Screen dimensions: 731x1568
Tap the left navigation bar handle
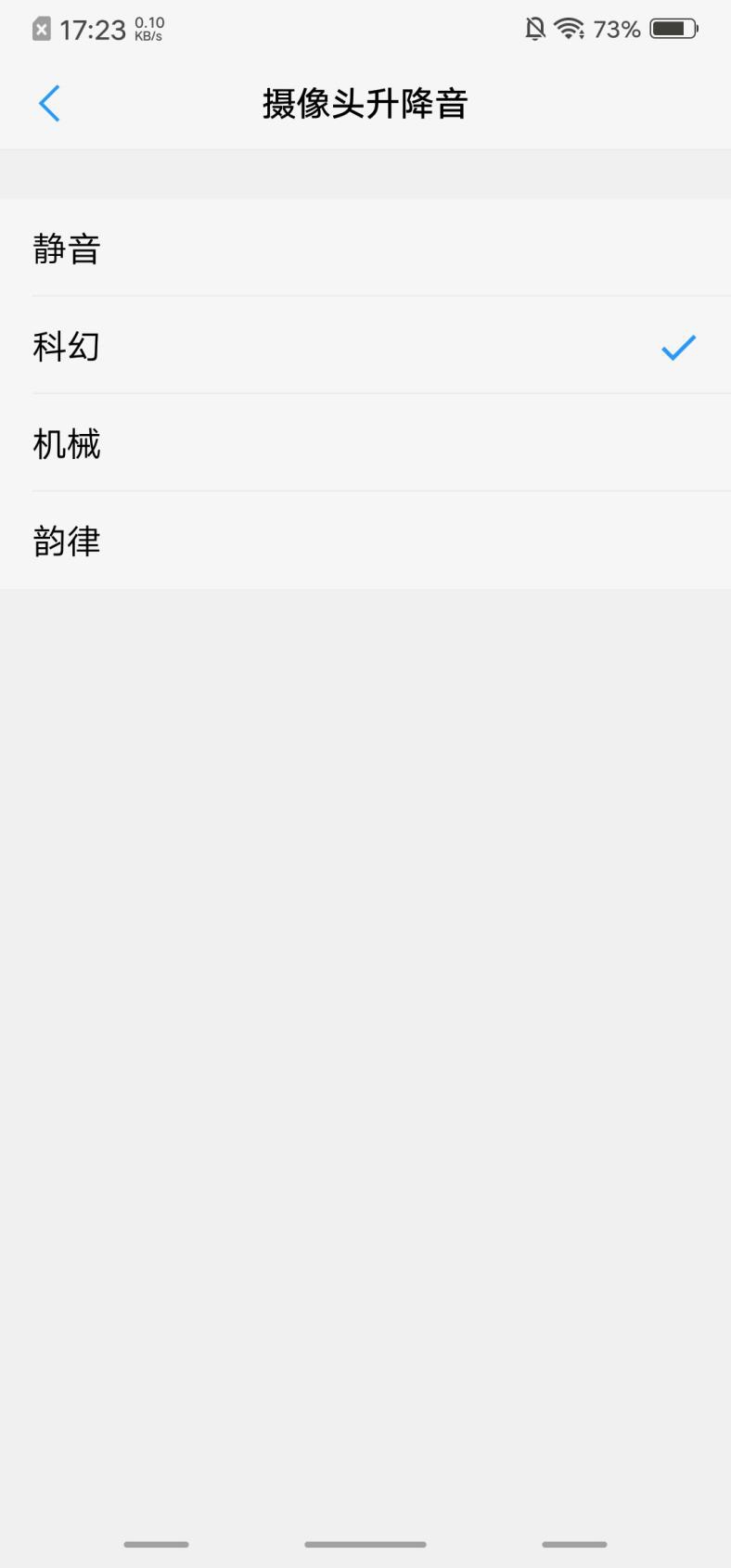155,1545
